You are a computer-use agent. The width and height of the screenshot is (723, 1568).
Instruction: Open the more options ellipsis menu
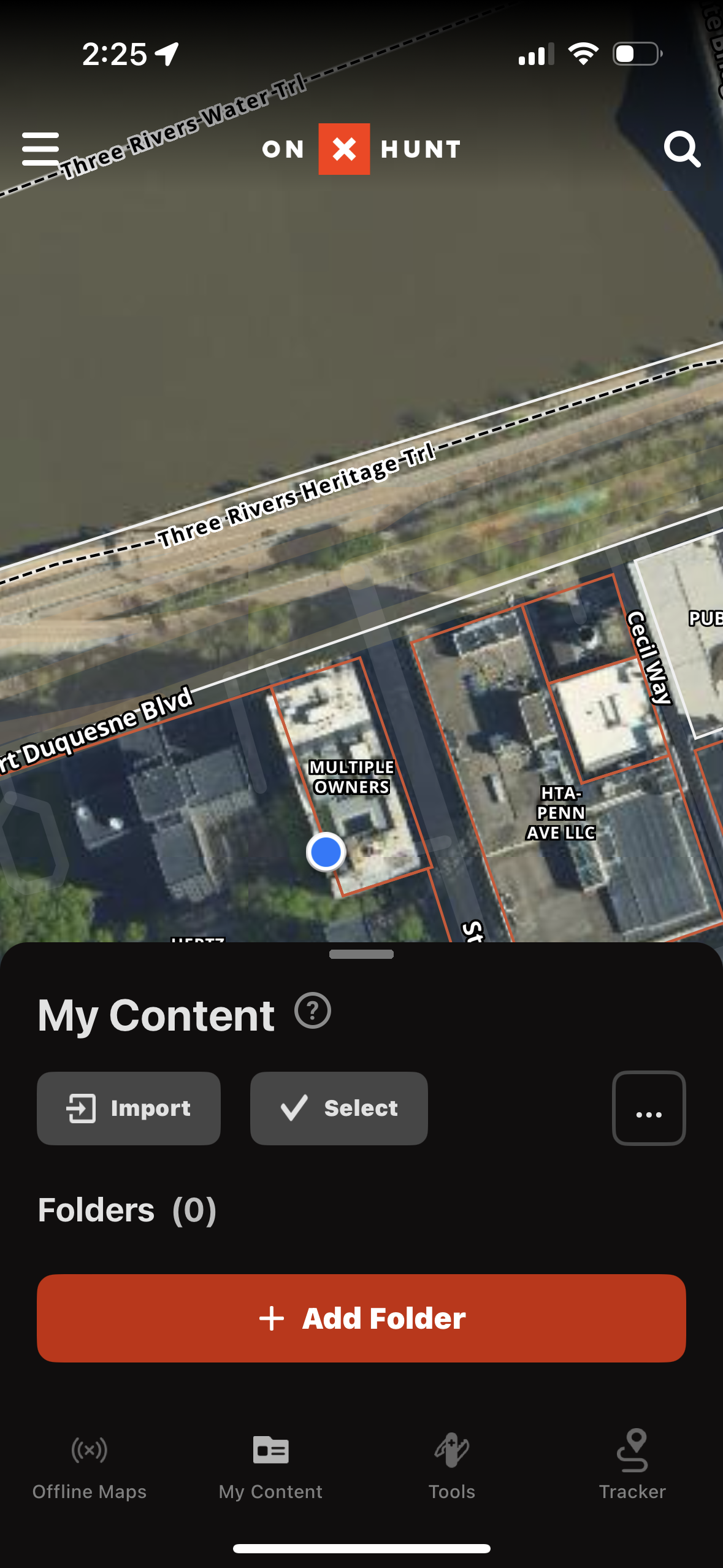pyautogui.click(x=648, y=1109)
